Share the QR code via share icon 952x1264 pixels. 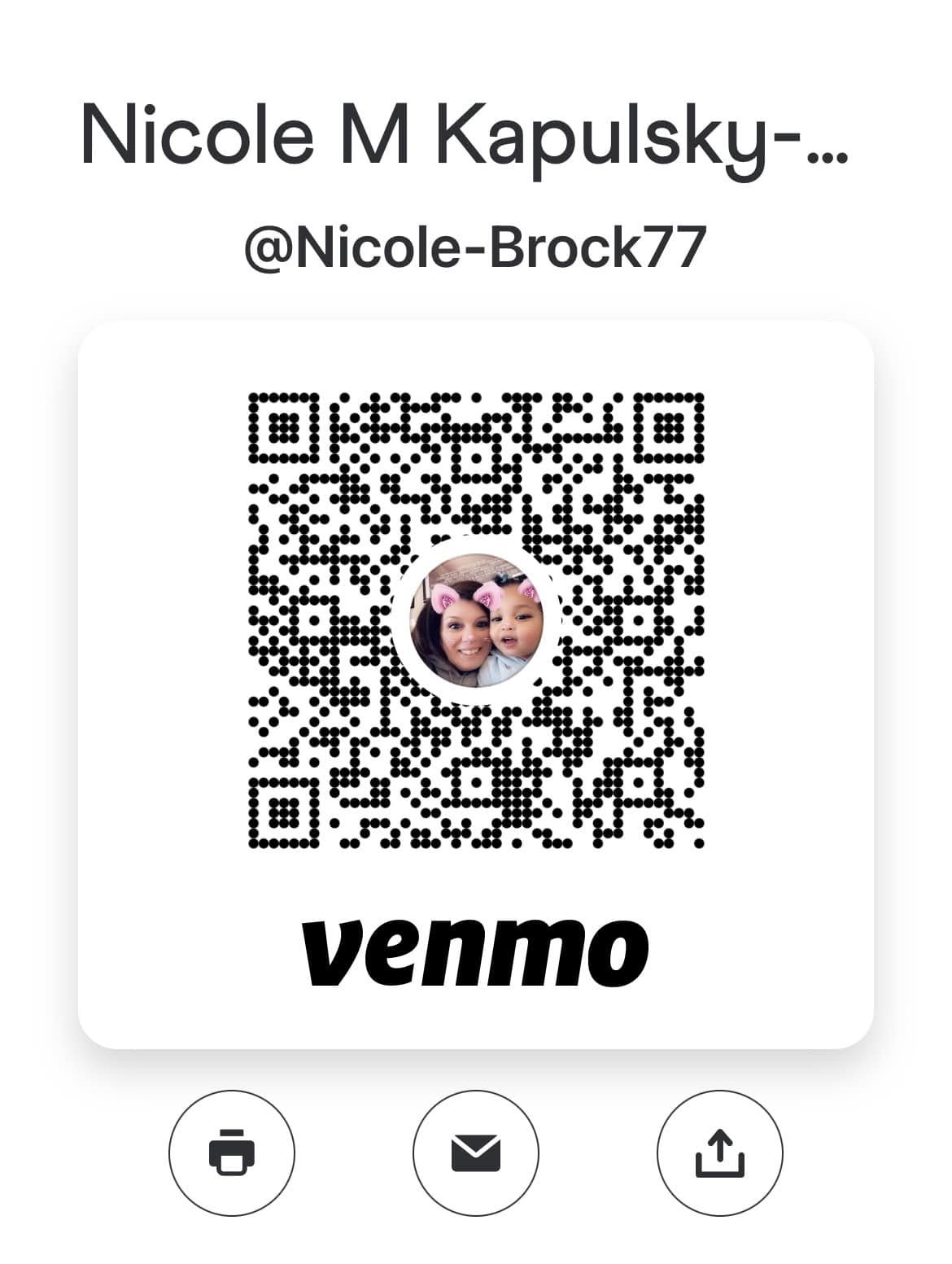719,1152
